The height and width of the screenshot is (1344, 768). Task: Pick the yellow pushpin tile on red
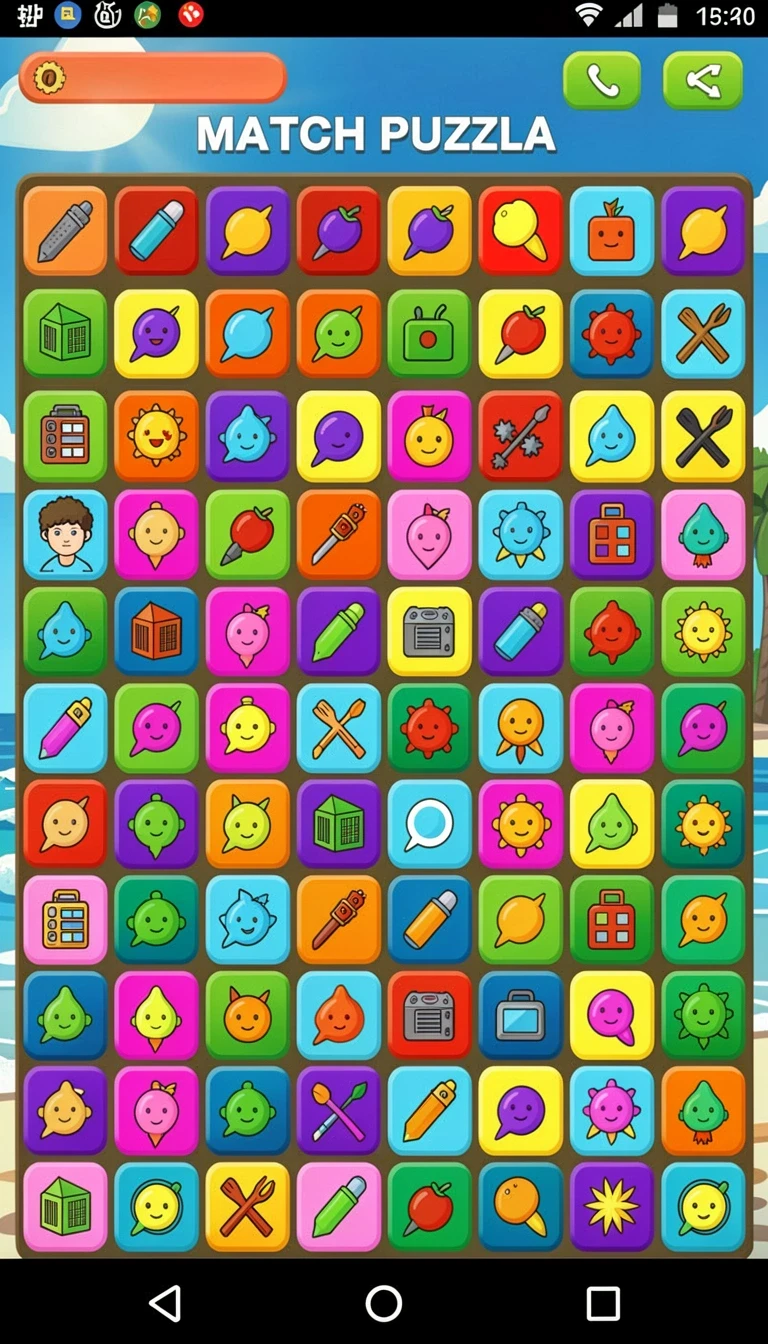tap(520, 230)
